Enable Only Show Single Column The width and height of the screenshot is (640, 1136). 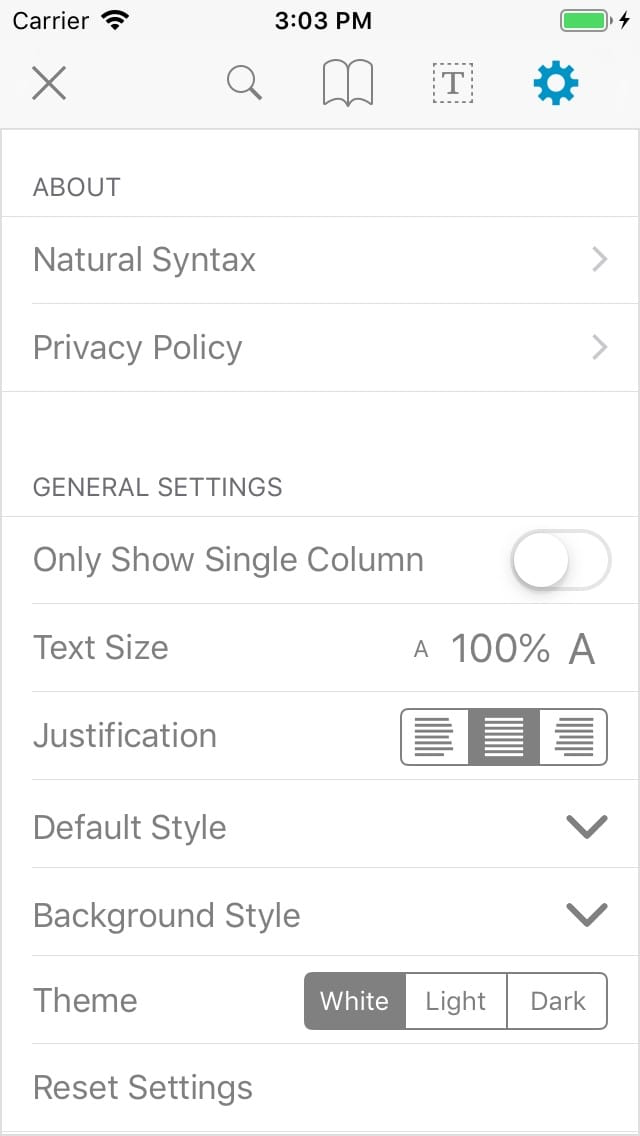pos(561,560)
